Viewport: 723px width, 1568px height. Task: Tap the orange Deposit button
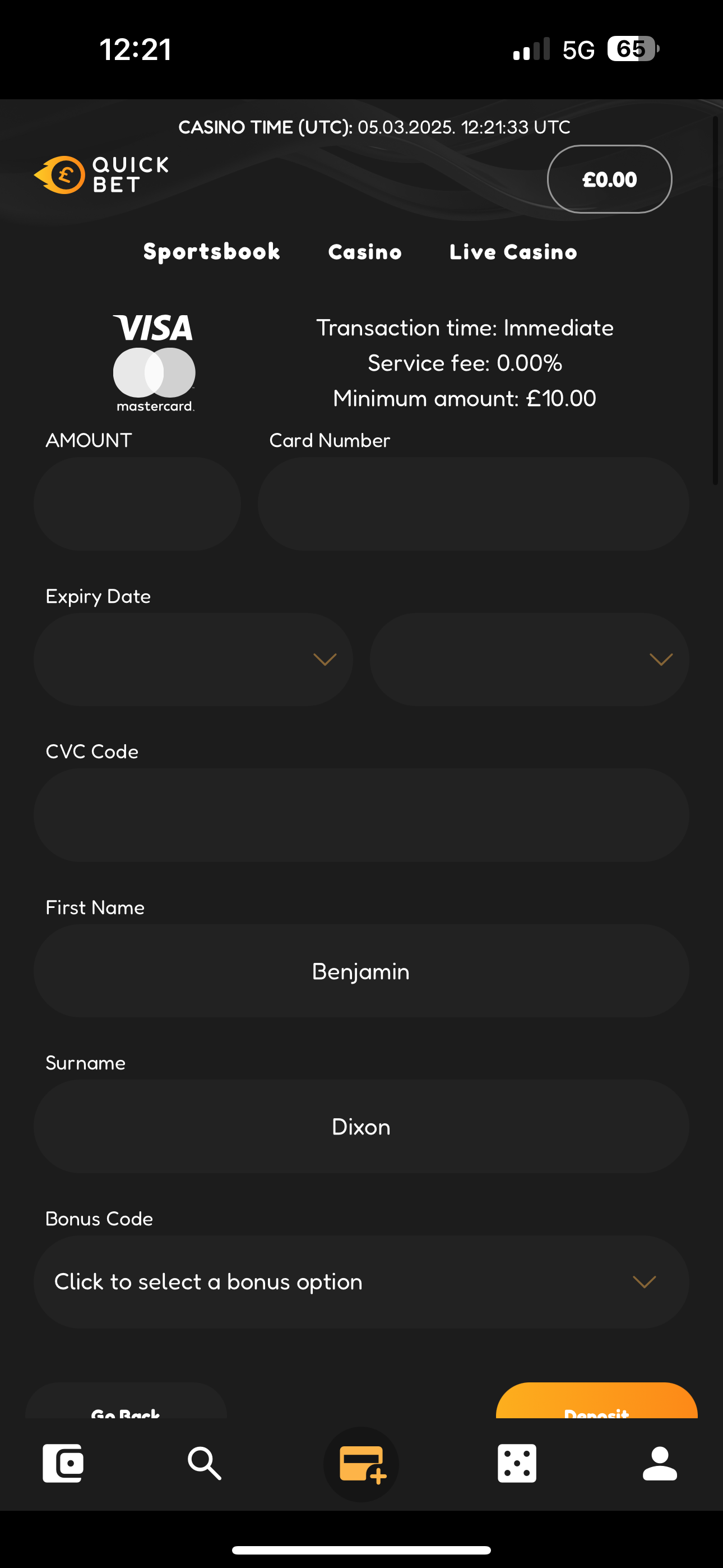point(596,1405)
